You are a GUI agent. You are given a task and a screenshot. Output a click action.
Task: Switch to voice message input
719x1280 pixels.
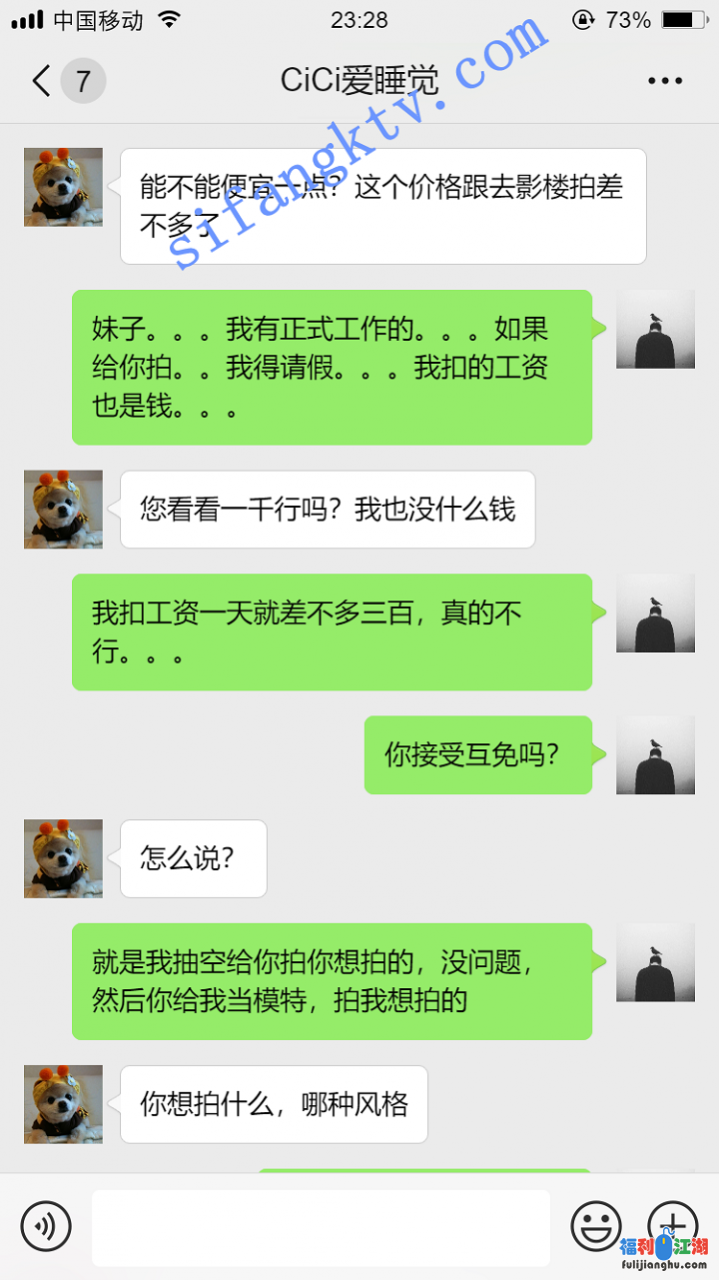tap(46, 1226)
